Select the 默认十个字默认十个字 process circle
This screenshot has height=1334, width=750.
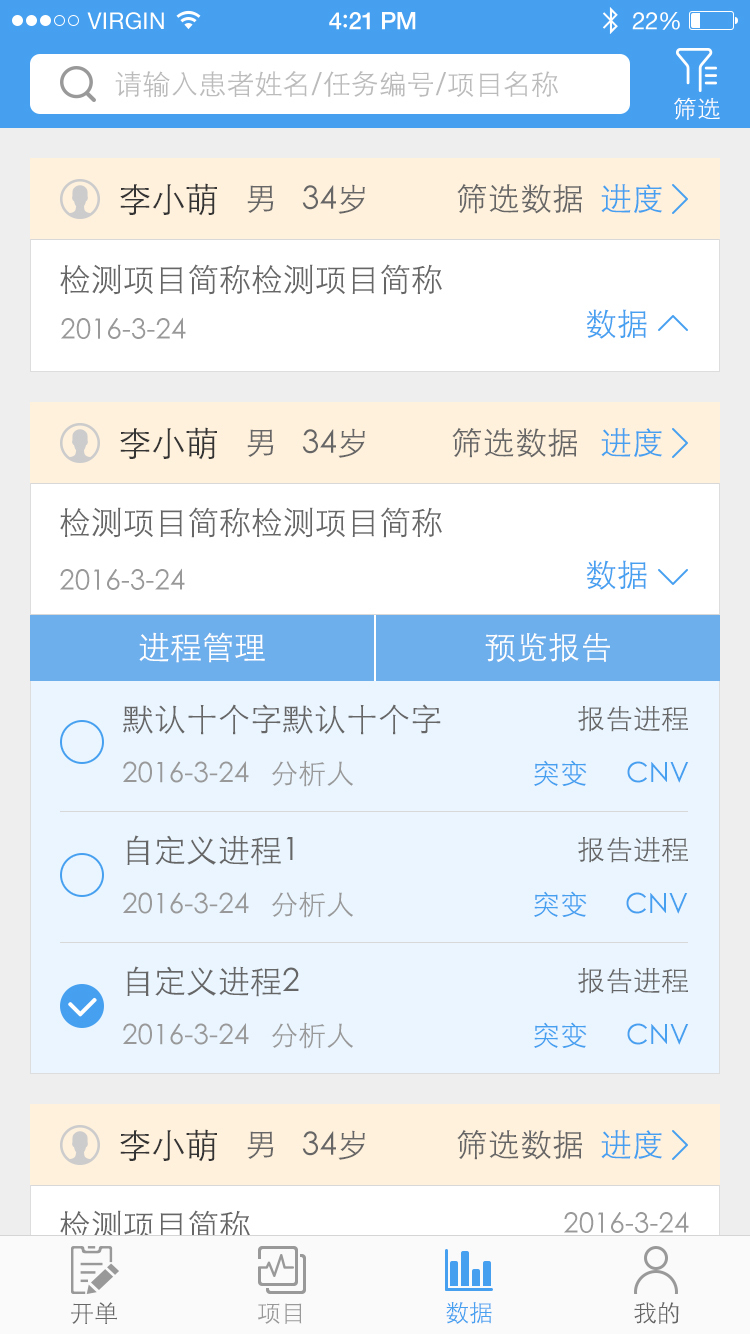82,742
